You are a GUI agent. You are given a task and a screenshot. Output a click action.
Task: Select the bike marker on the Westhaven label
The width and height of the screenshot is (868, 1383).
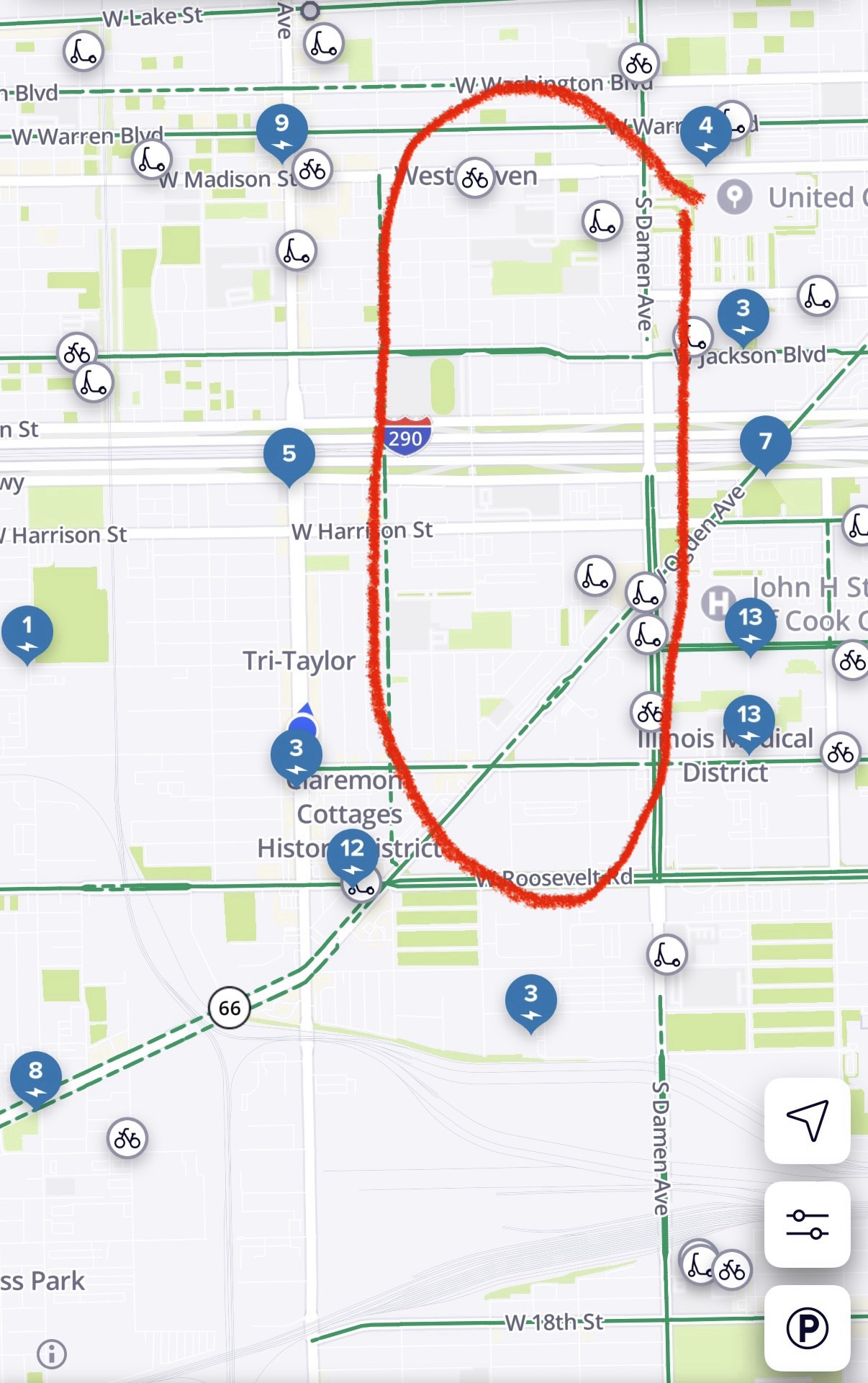point(474,177)
